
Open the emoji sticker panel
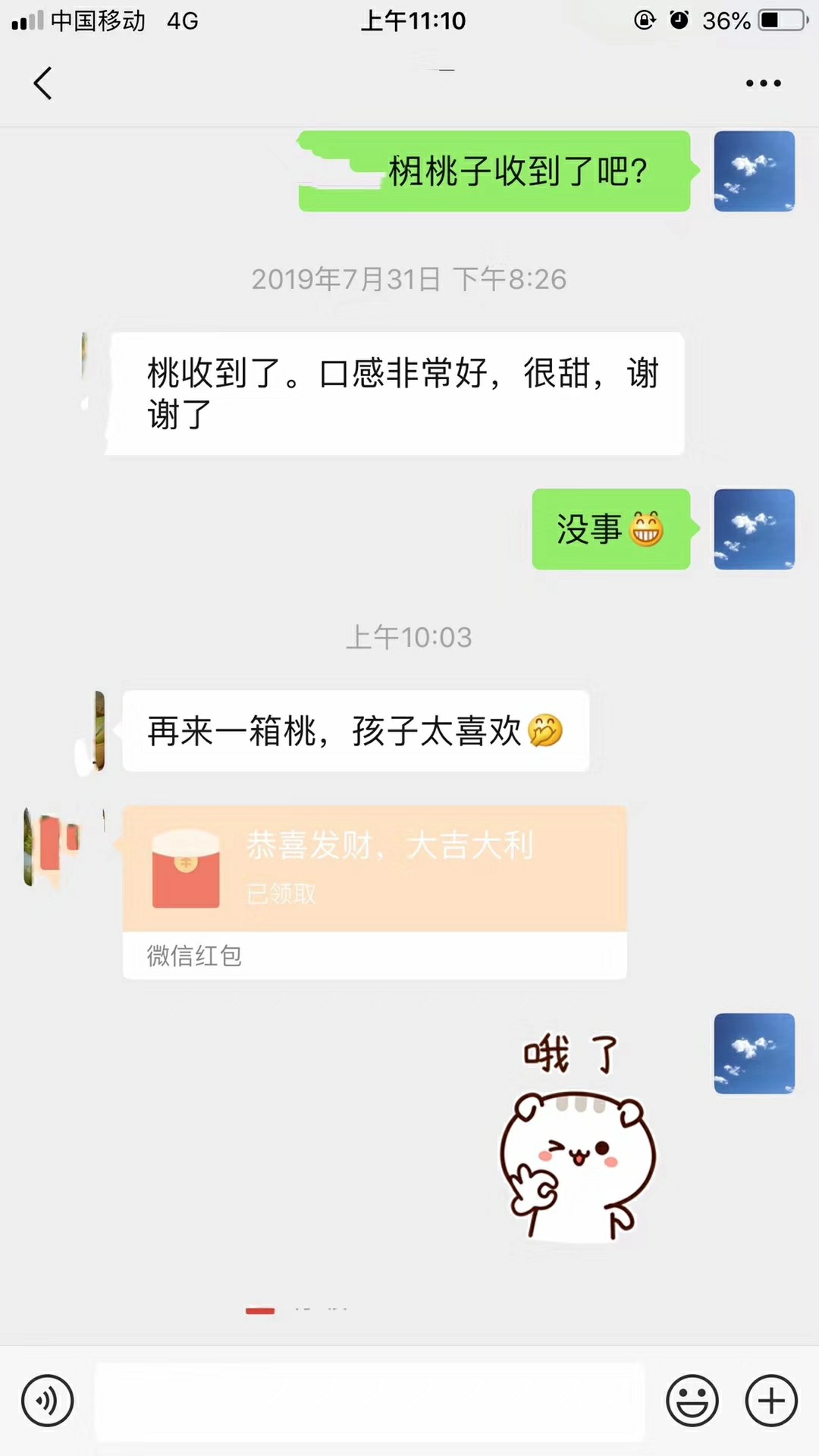click(x=692, y=1401)
